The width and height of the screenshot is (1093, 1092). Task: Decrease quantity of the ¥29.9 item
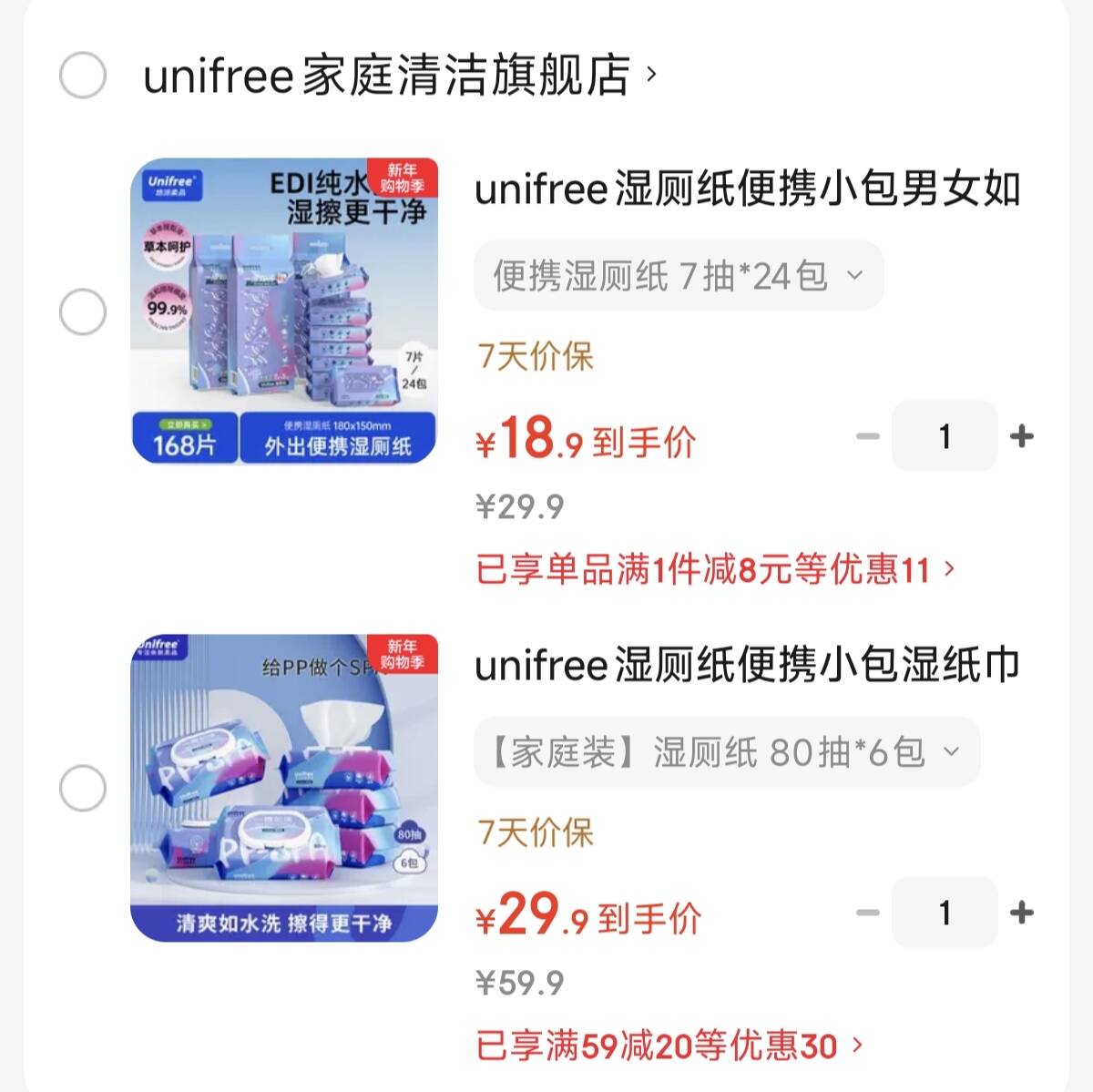point(868,912)
